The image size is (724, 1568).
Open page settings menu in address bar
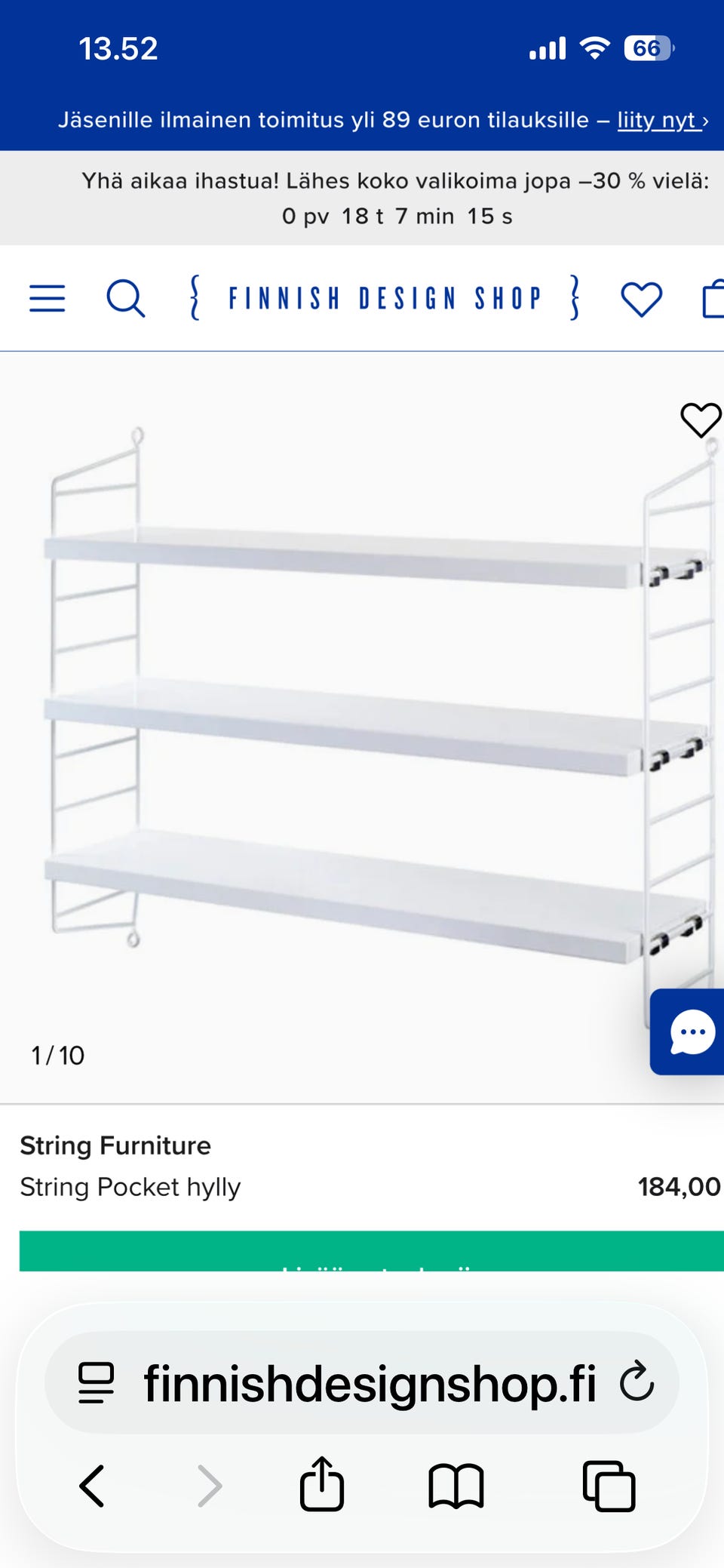coord(96,1383)
